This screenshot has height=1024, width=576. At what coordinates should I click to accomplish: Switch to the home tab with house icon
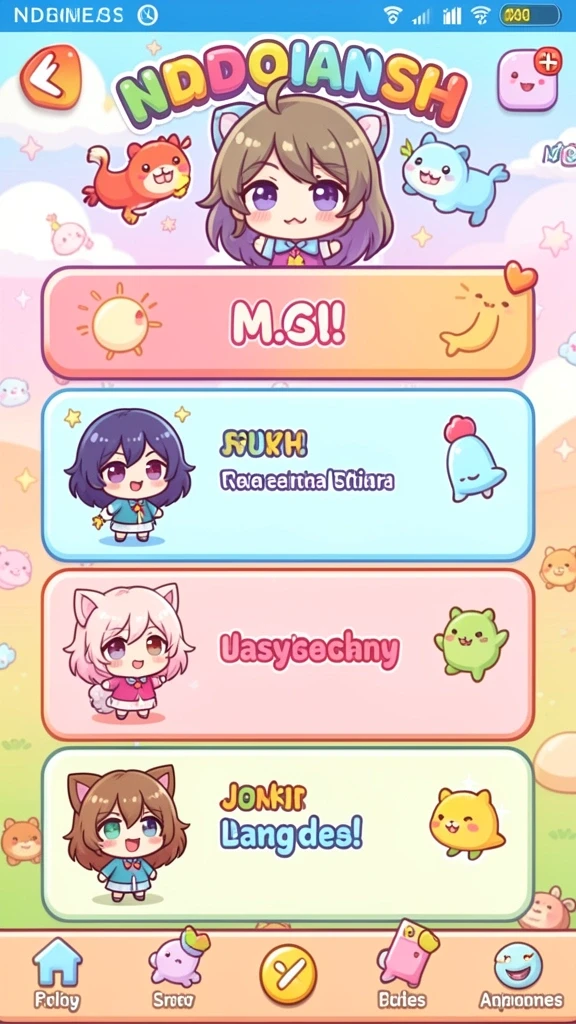57,973
